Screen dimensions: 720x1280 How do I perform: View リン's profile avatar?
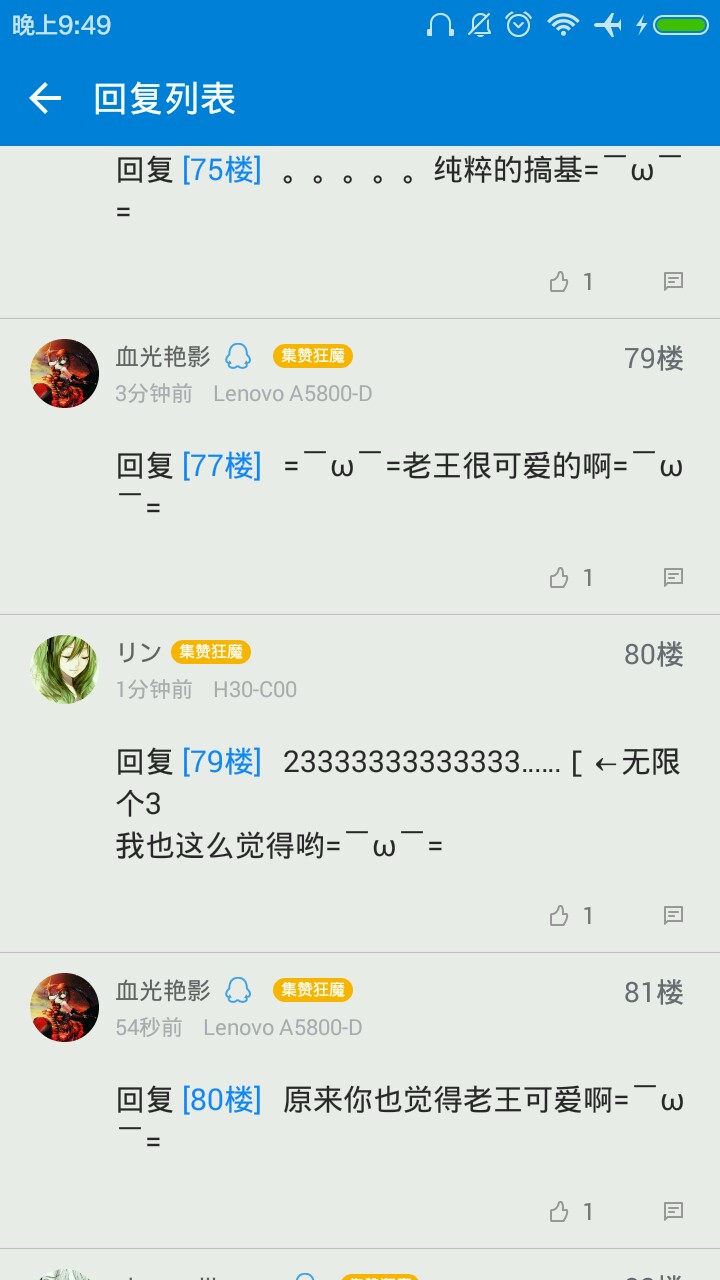click(65, 669)
